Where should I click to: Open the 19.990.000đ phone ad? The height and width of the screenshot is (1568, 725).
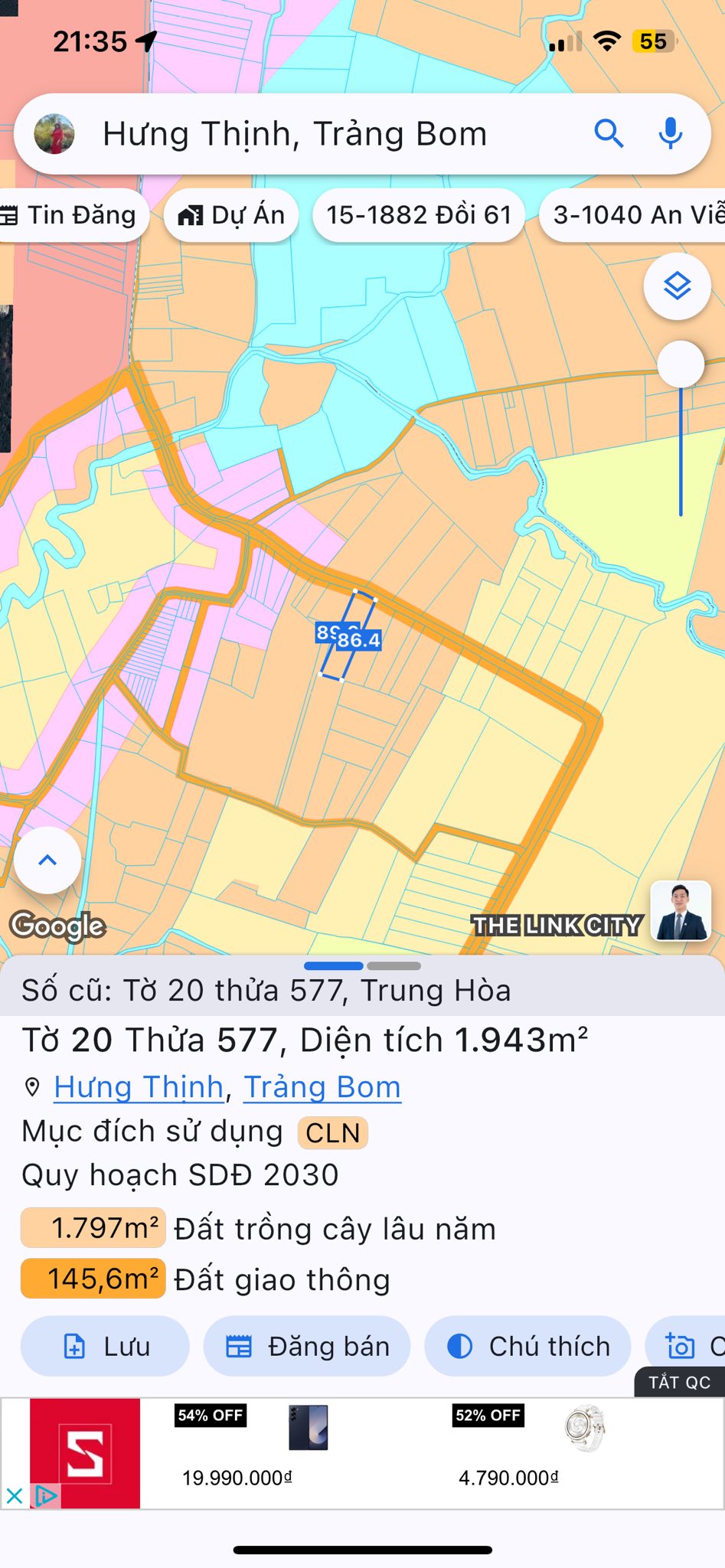point(237,1455)
